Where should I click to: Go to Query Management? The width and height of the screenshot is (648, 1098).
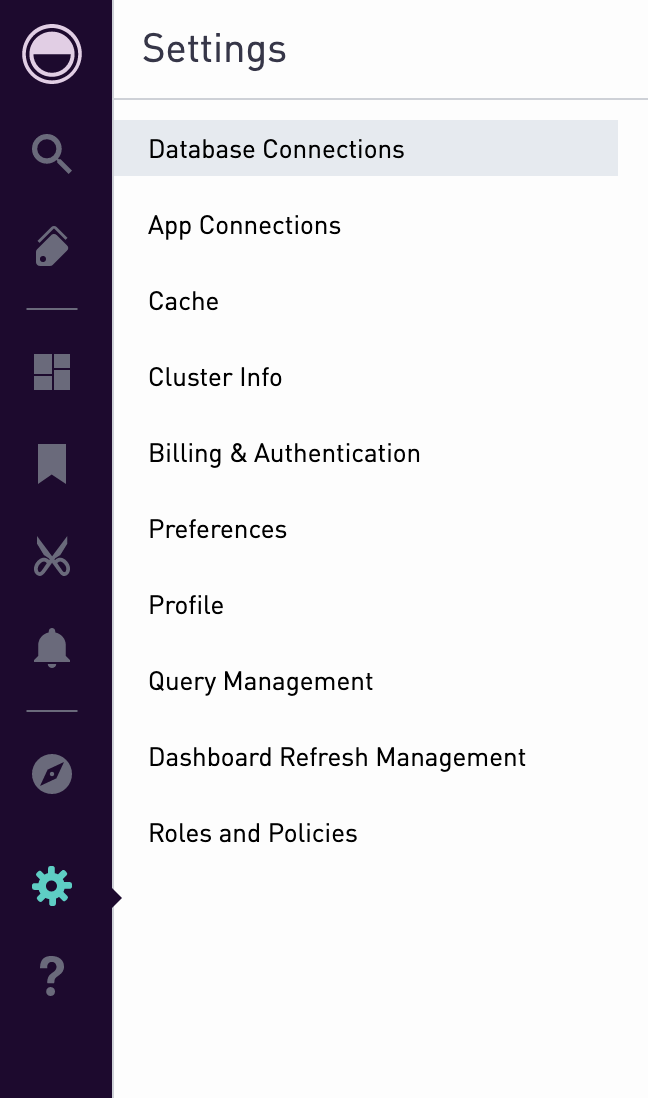point(261,681)
